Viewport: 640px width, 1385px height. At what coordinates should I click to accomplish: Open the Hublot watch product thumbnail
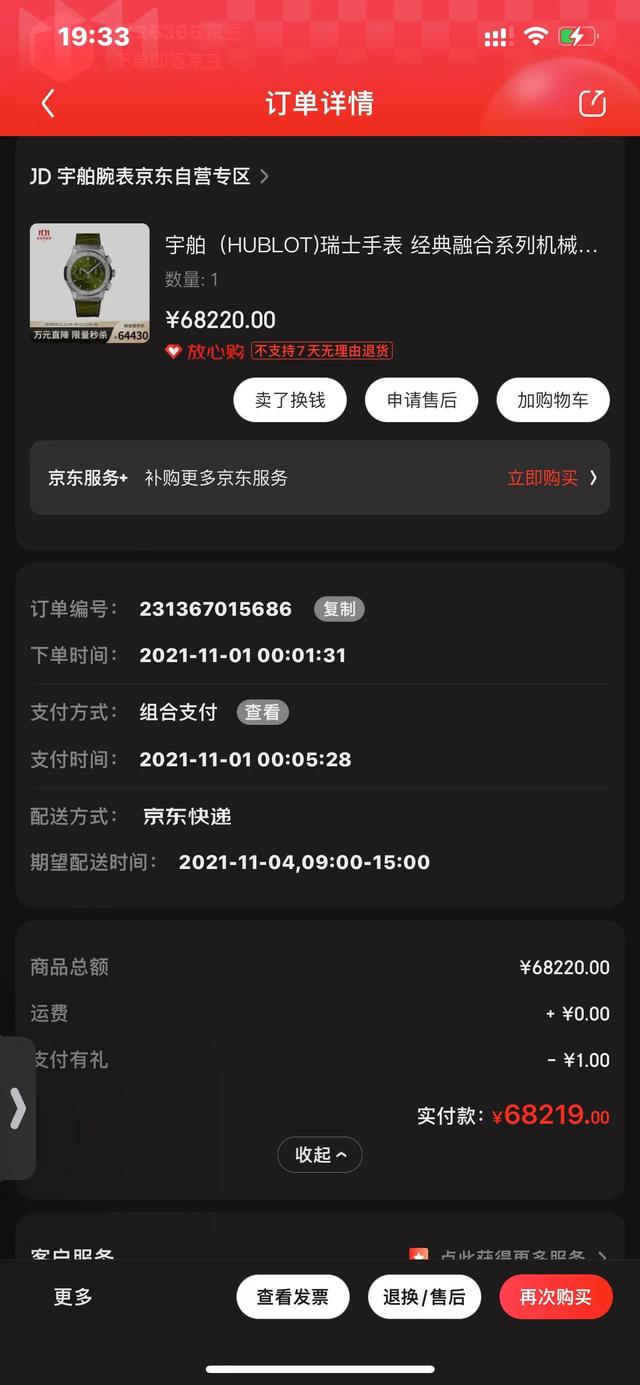[89, 283]
